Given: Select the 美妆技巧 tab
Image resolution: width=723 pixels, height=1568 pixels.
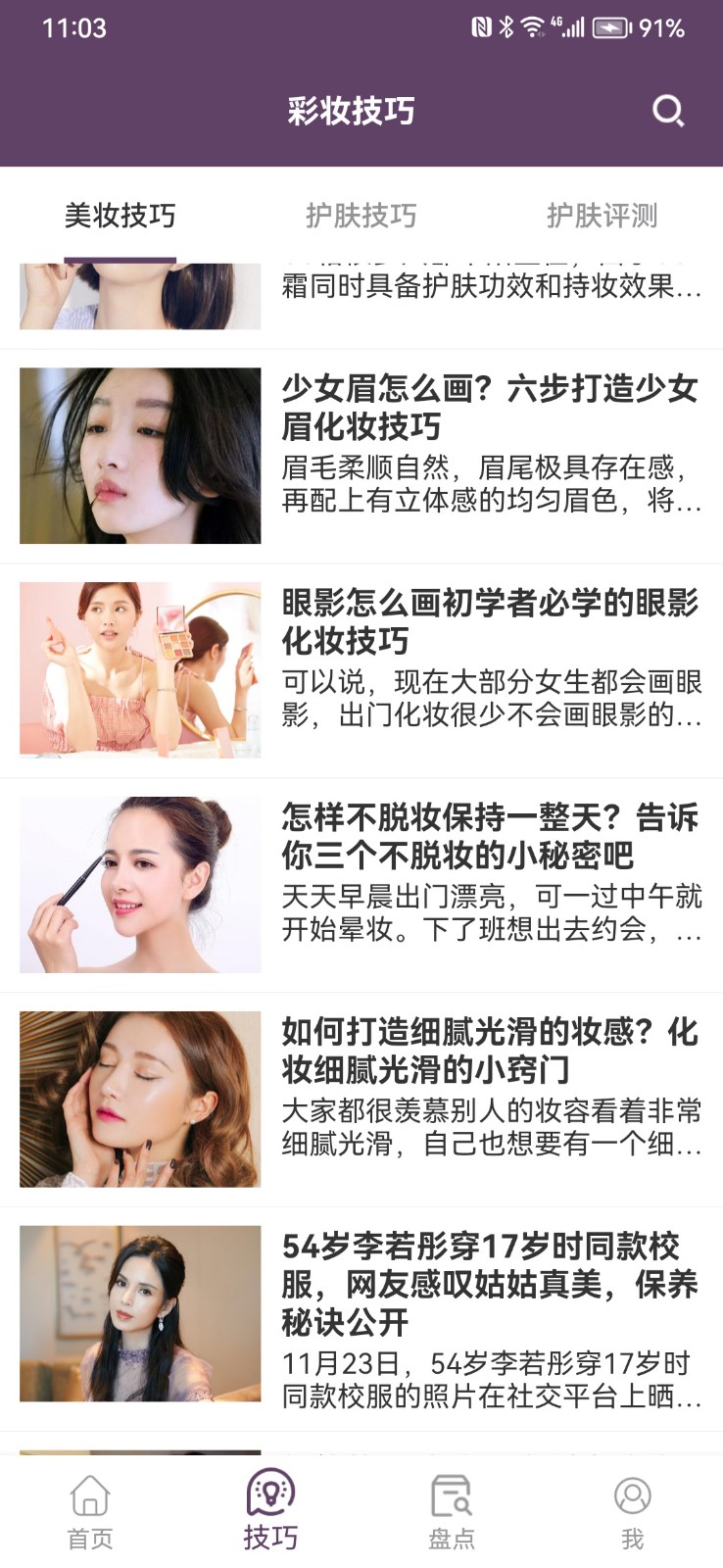Looking at the screenshot, I should [x=120, y=217].
